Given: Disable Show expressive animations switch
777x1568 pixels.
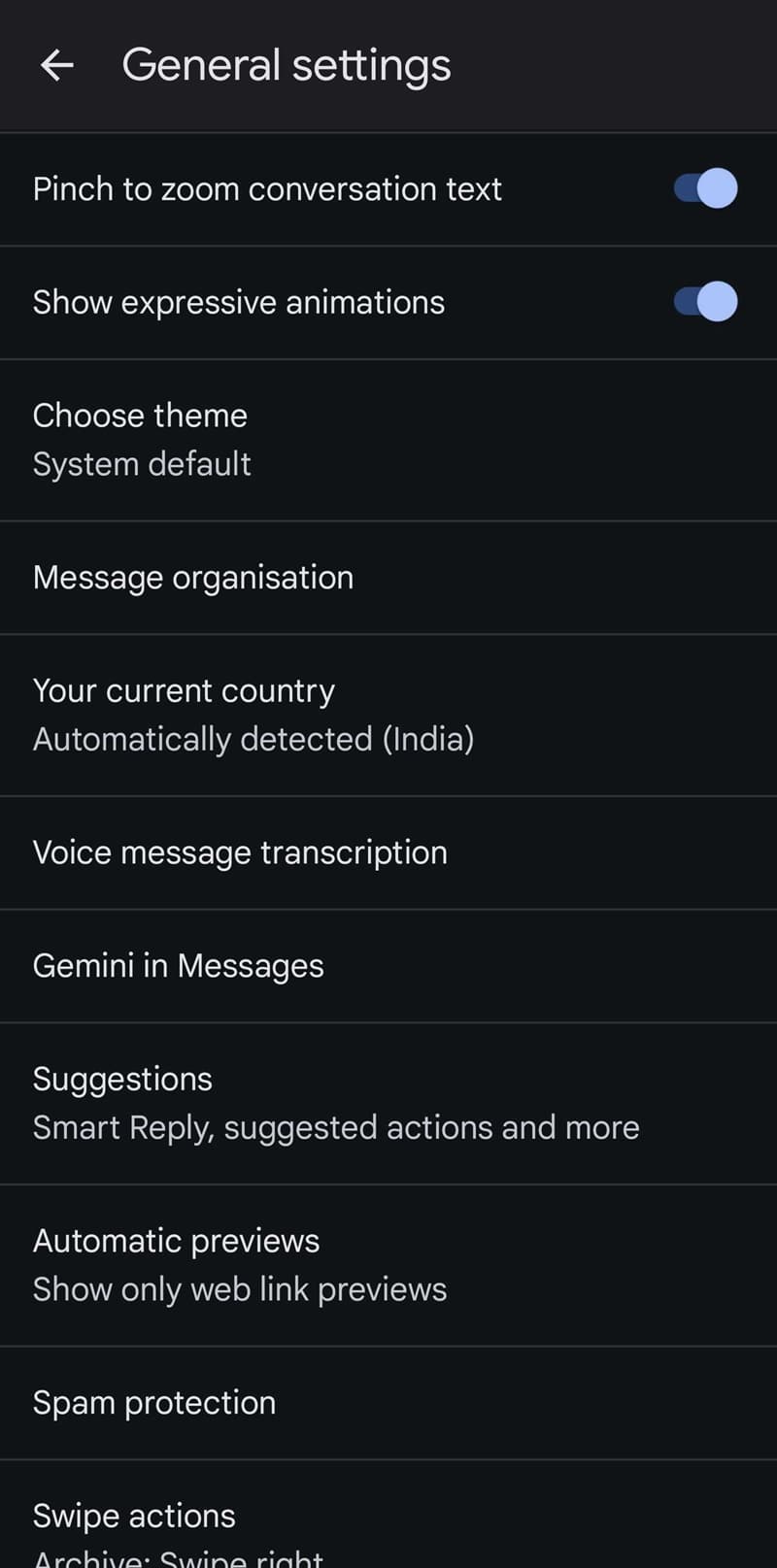Looking at the screenshot, I should tap(705, 302).
